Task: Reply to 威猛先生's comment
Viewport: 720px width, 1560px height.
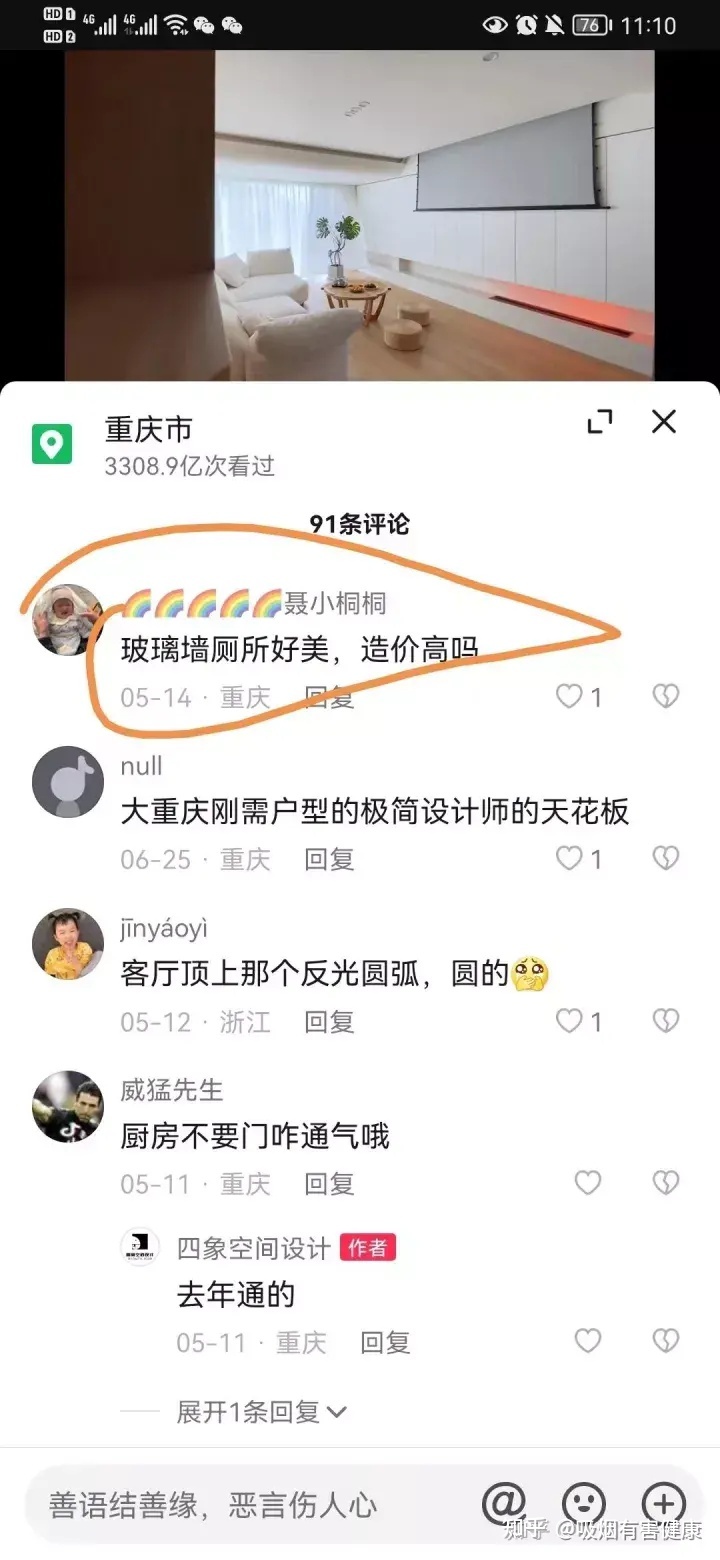Action: point(329,1184)
